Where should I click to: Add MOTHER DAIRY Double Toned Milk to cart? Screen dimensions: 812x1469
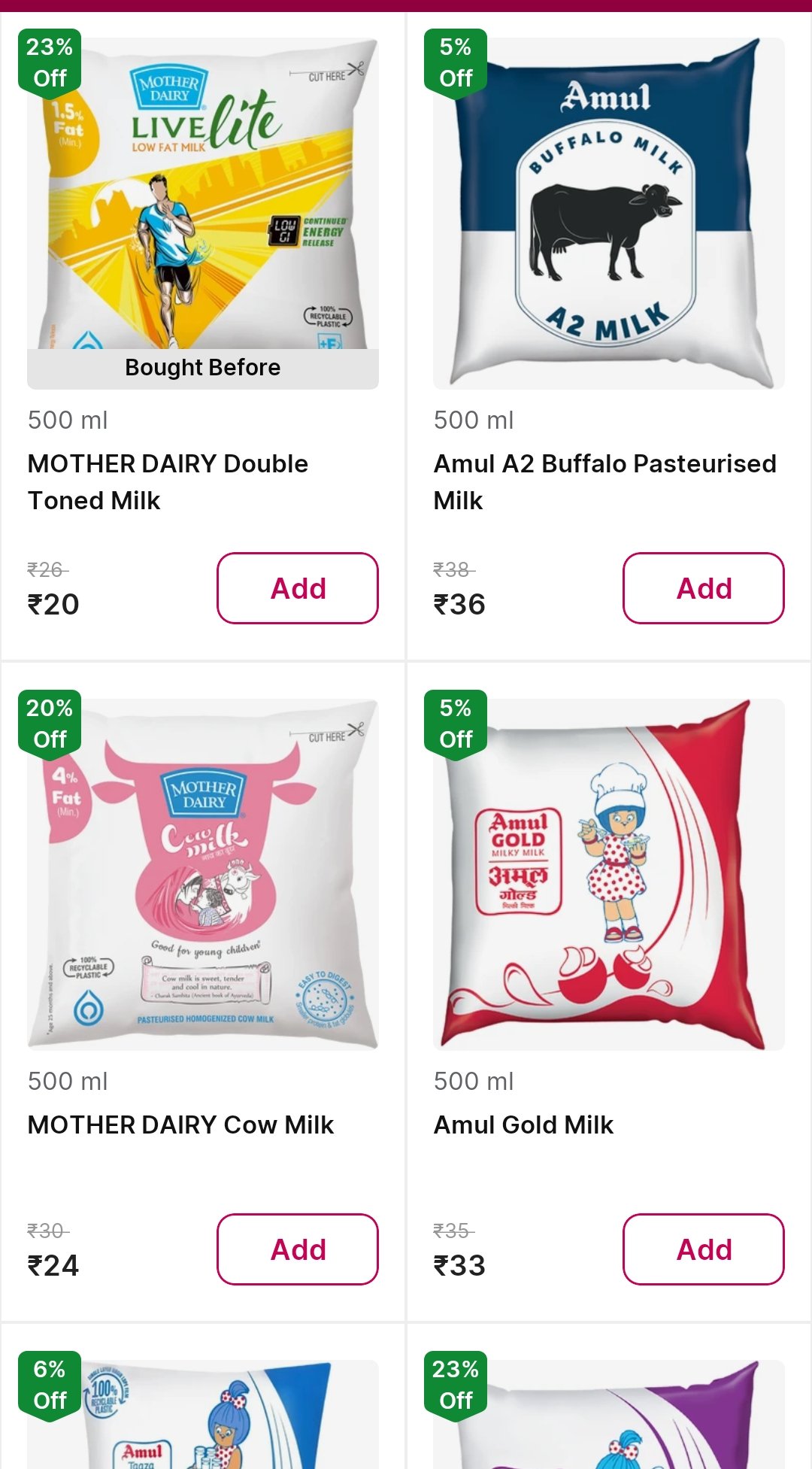click(x=298, y=588)
